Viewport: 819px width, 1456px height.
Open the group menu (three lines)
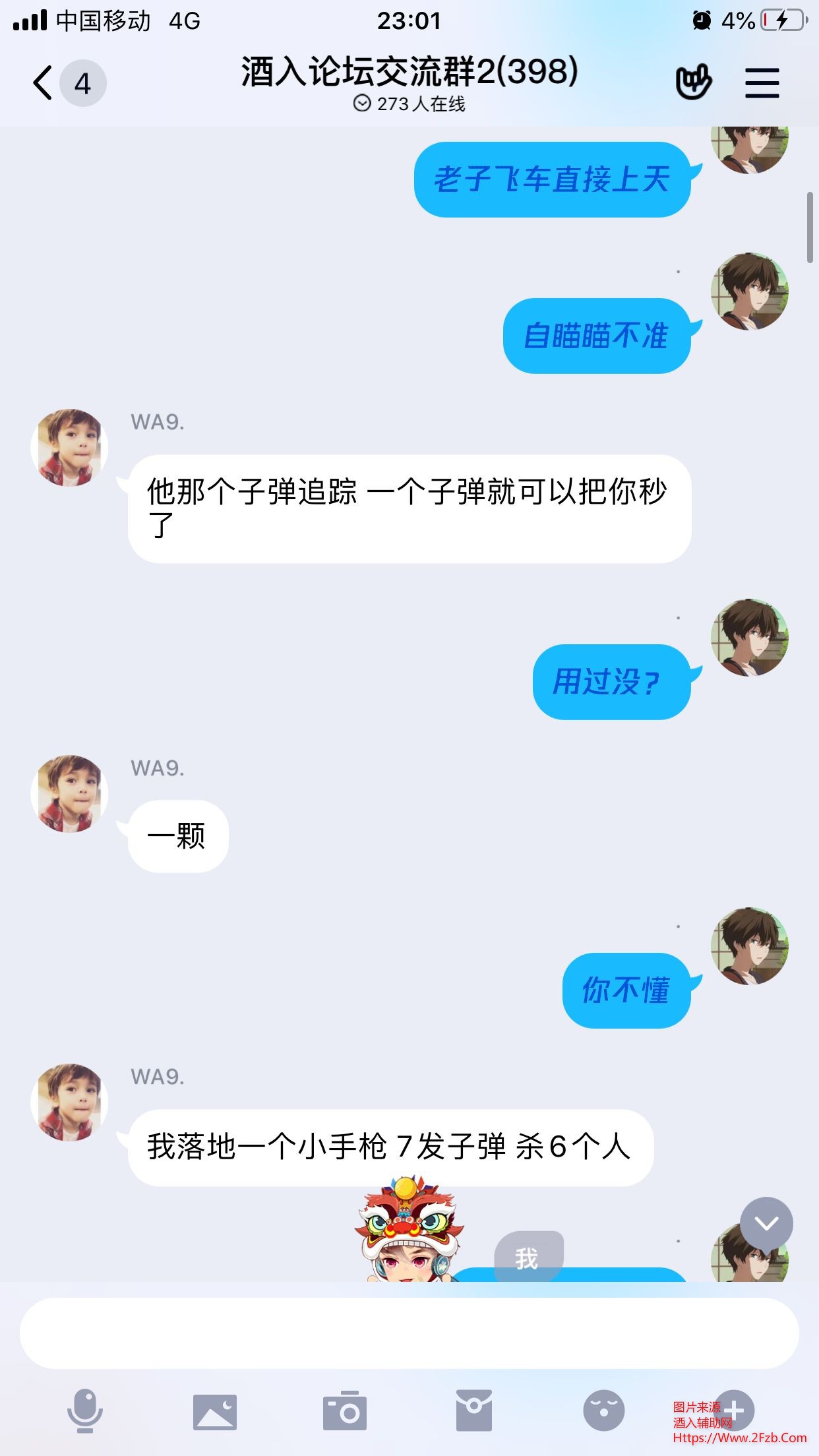point(762,83)
